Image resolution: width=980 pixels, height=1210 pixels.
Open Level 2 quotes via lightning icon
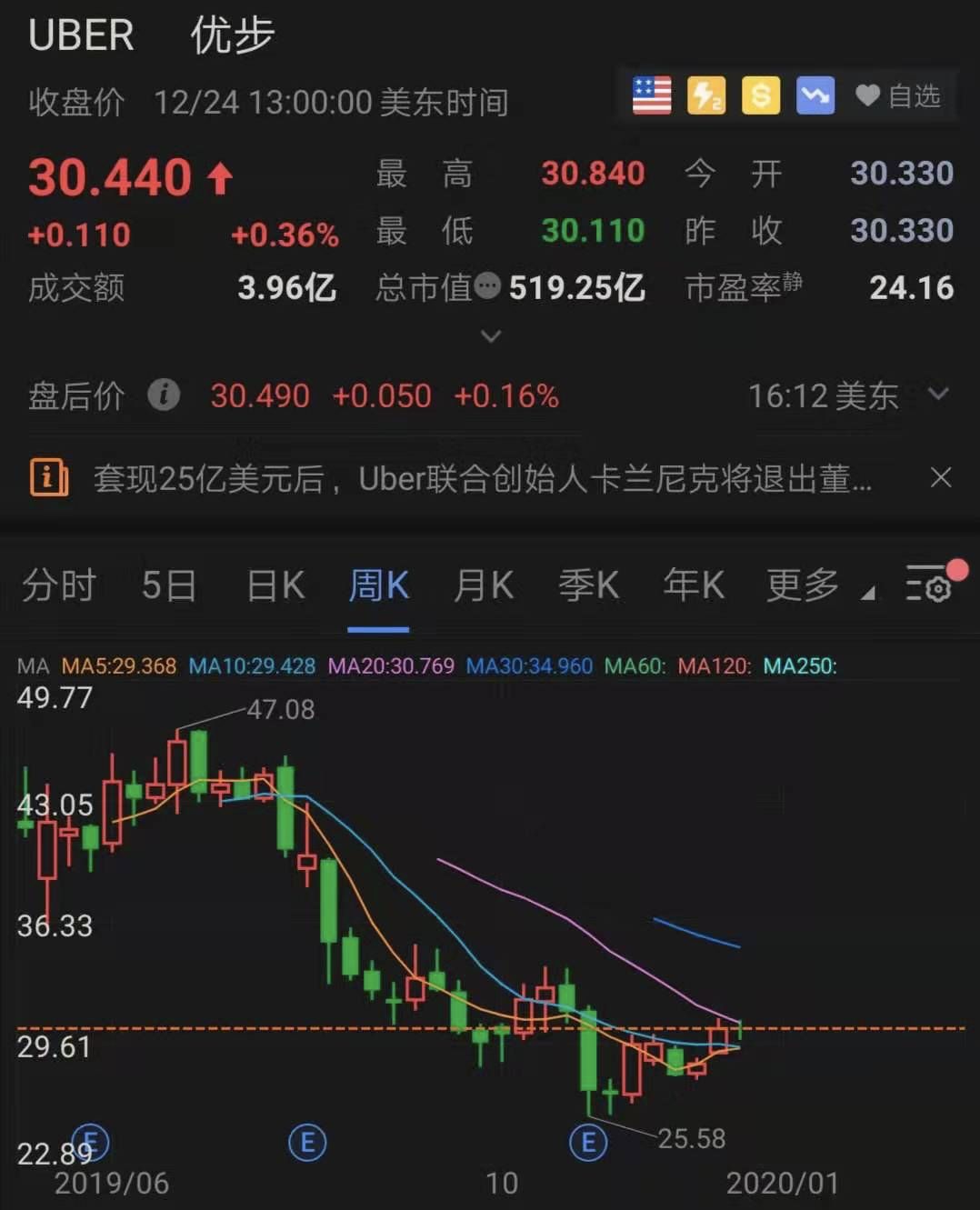click(x=706, y=95)
